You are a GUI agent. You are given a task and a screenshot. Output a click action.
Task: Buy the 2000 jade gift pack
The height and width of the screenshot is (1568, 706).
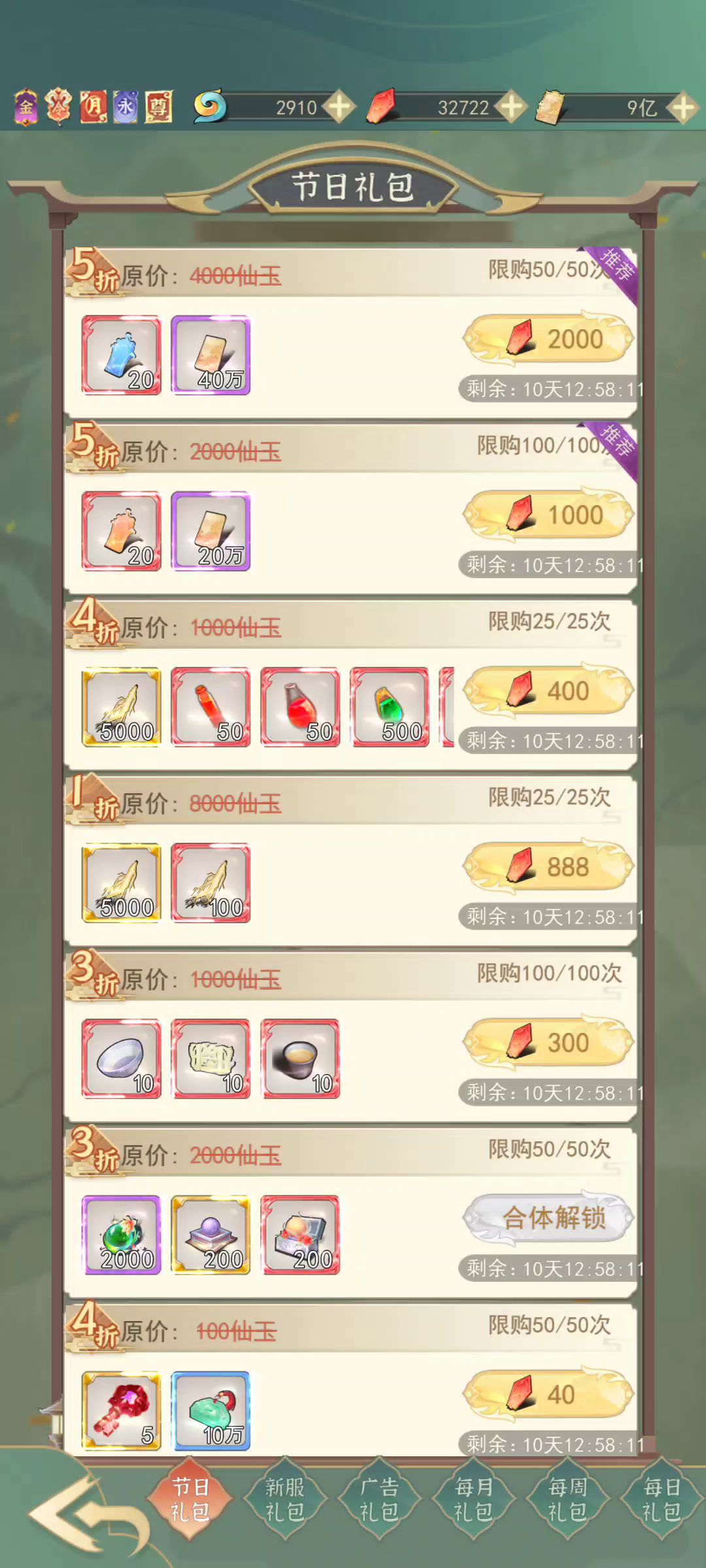pos(548,339)
